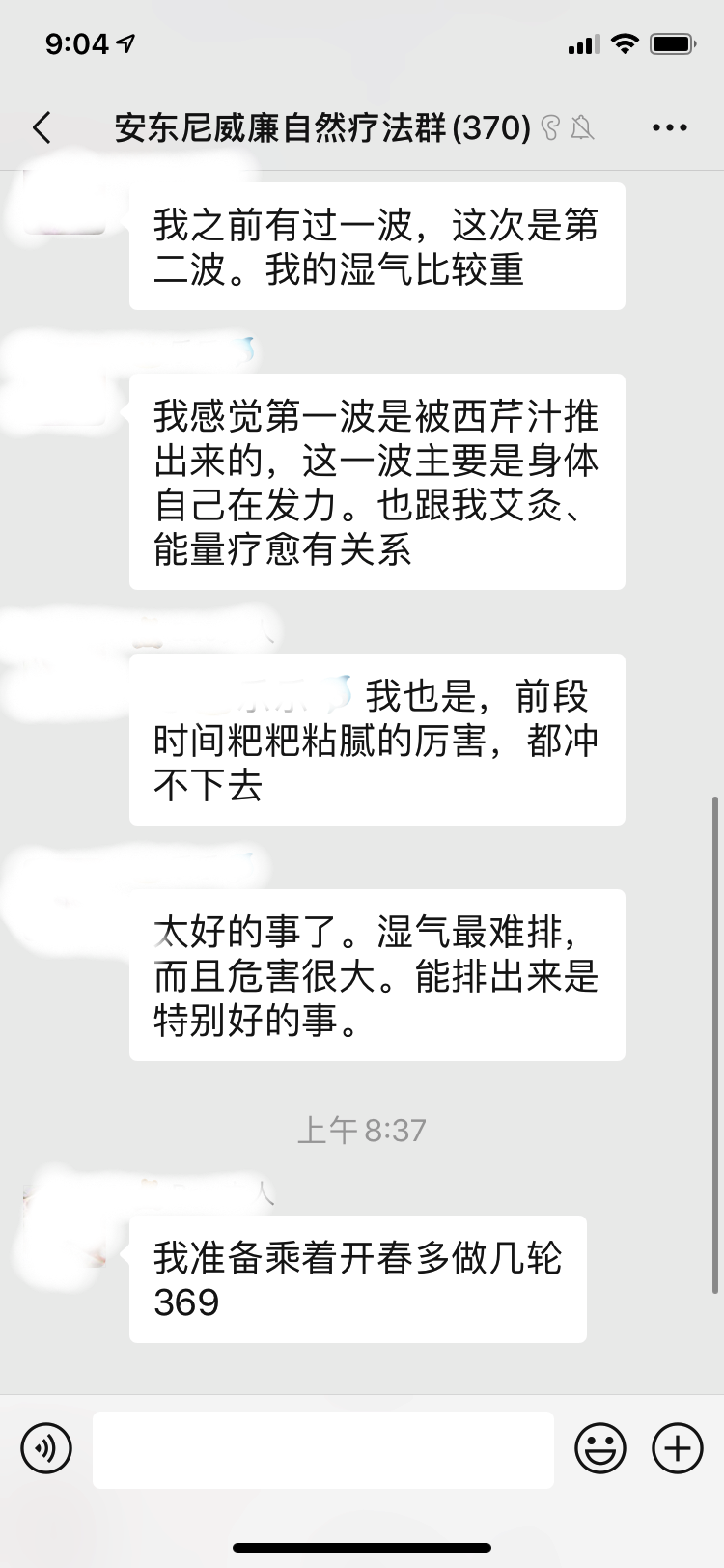
Task: Open the plus attachment menu
Action: coord(678,1448)
